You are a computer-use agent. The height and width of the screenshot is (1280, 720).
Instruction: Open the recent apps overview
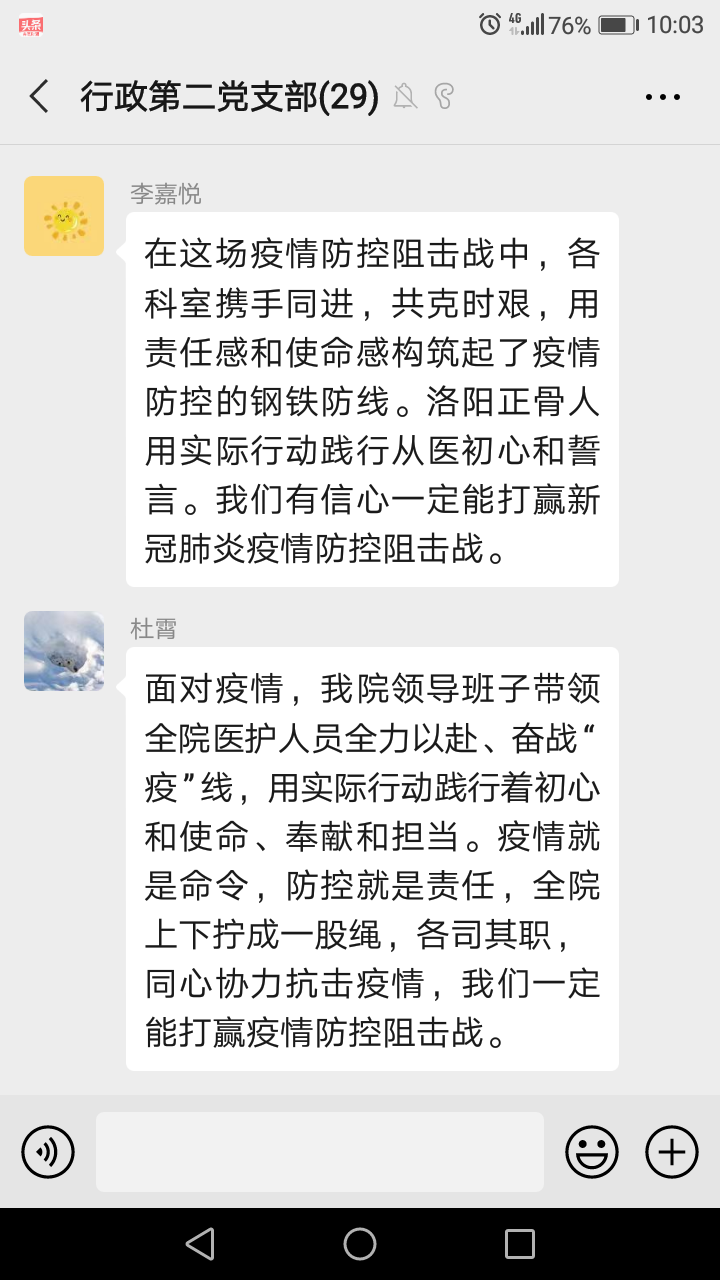(x=520, y=1244)
